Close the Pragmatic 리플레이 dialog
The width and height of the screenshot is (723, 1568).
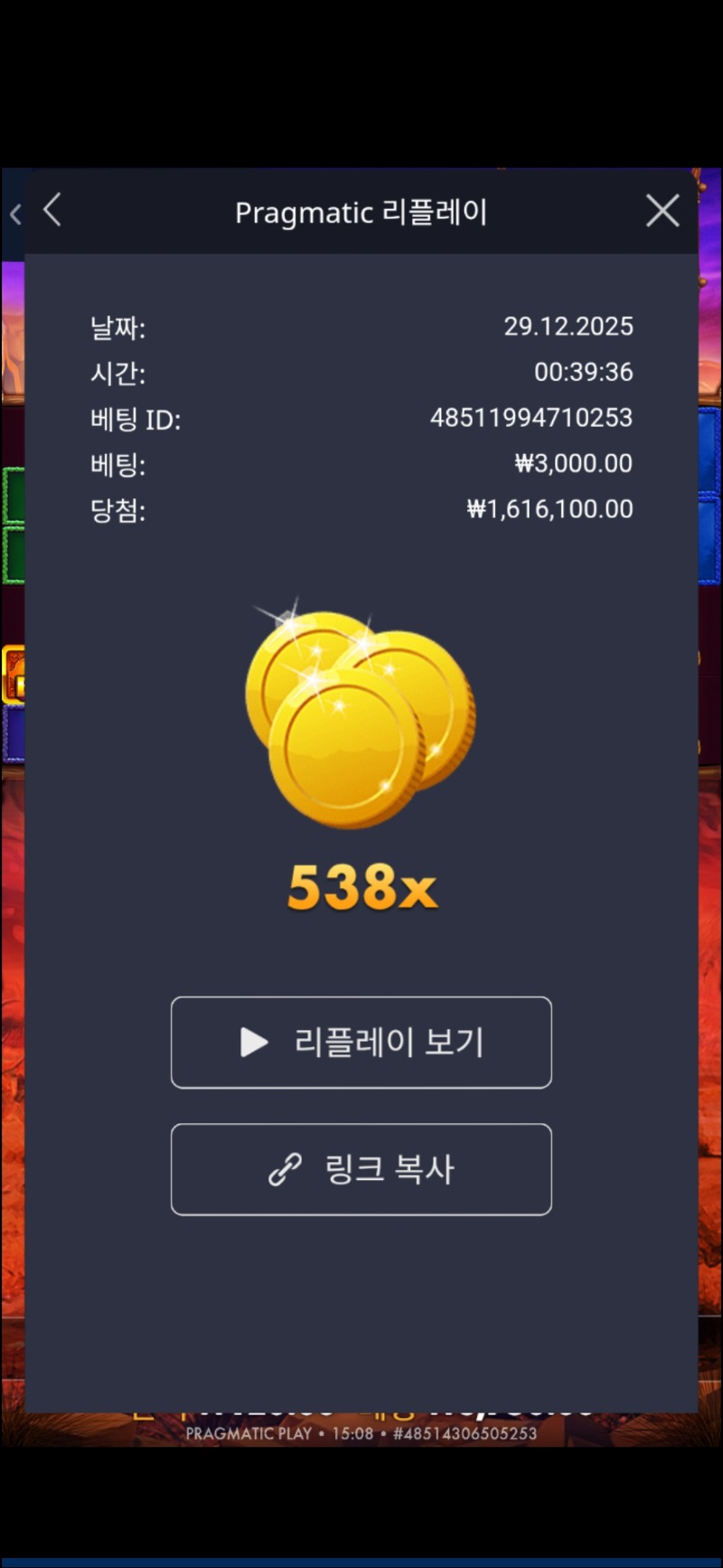[662, 211]
